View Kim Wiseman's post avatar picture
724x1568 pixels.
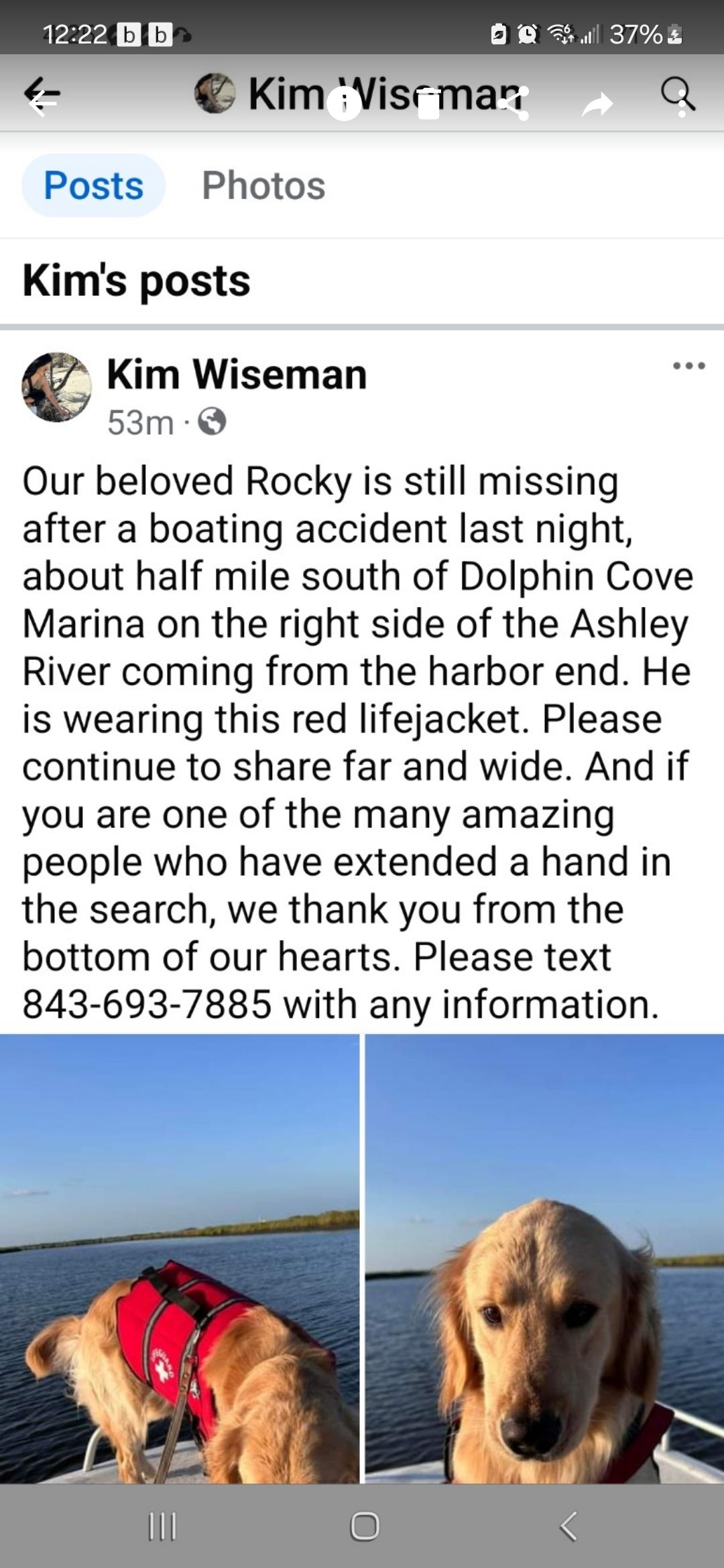point(57,387)
